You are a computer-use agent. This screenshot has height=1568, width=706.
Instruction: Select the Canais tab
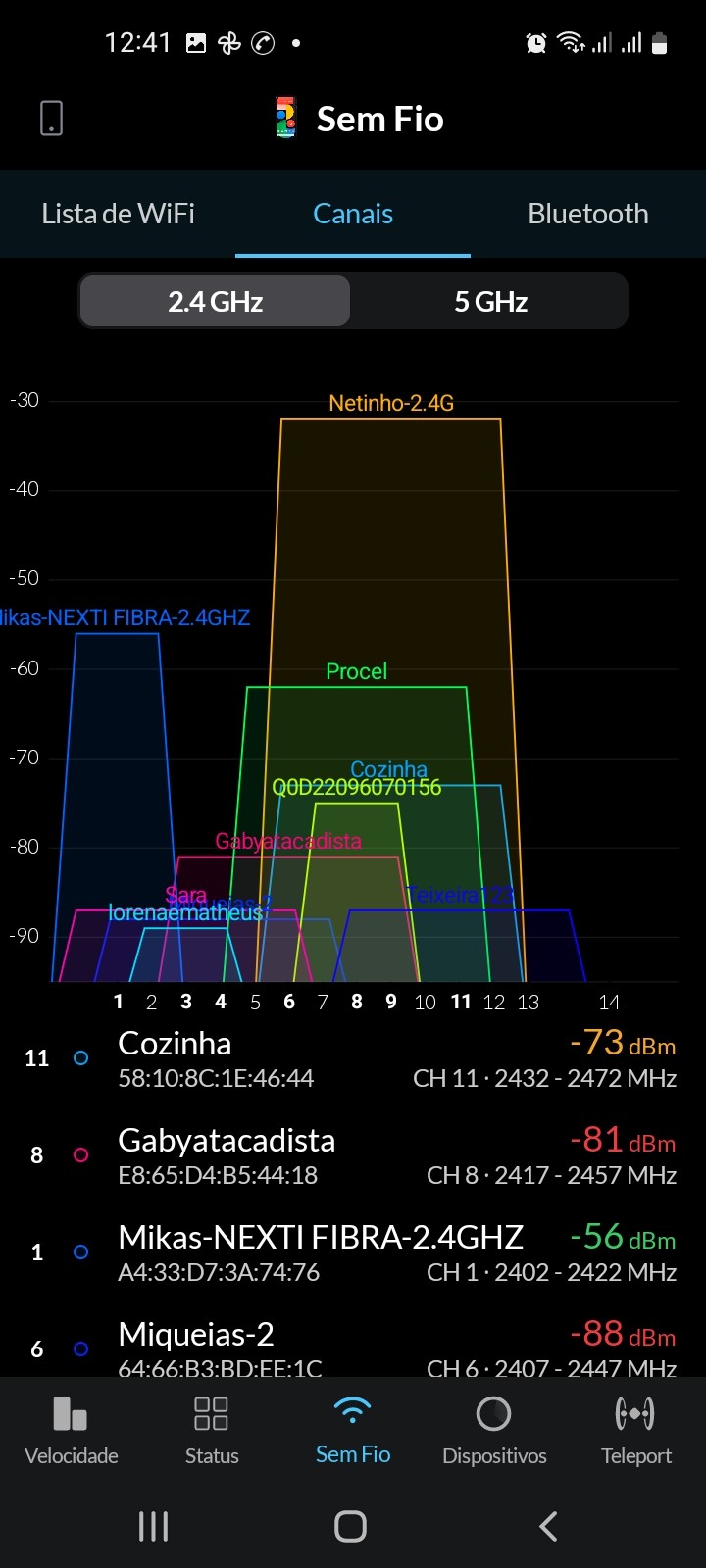353,214
